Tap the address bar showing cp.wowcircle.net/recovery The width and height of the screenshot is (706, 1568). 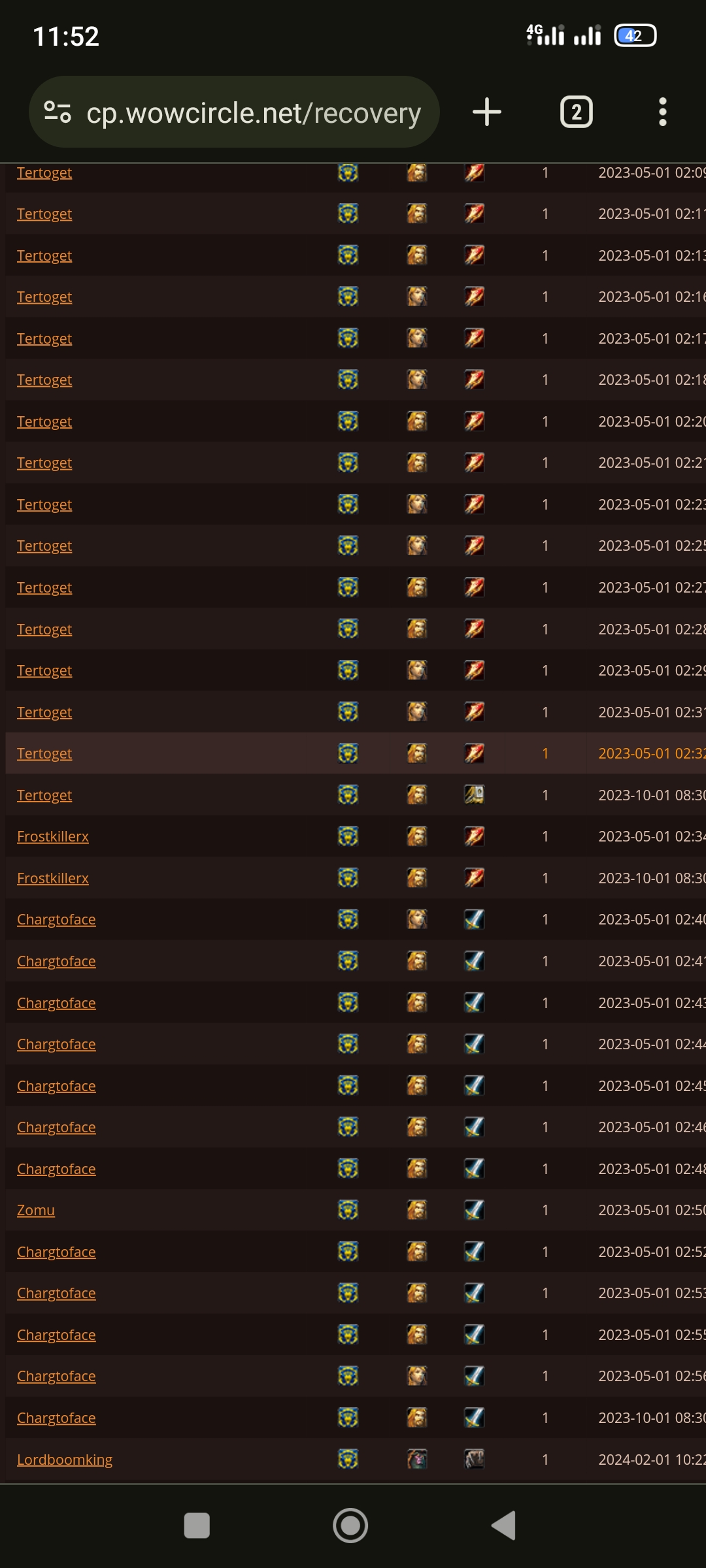click(254, 113)
